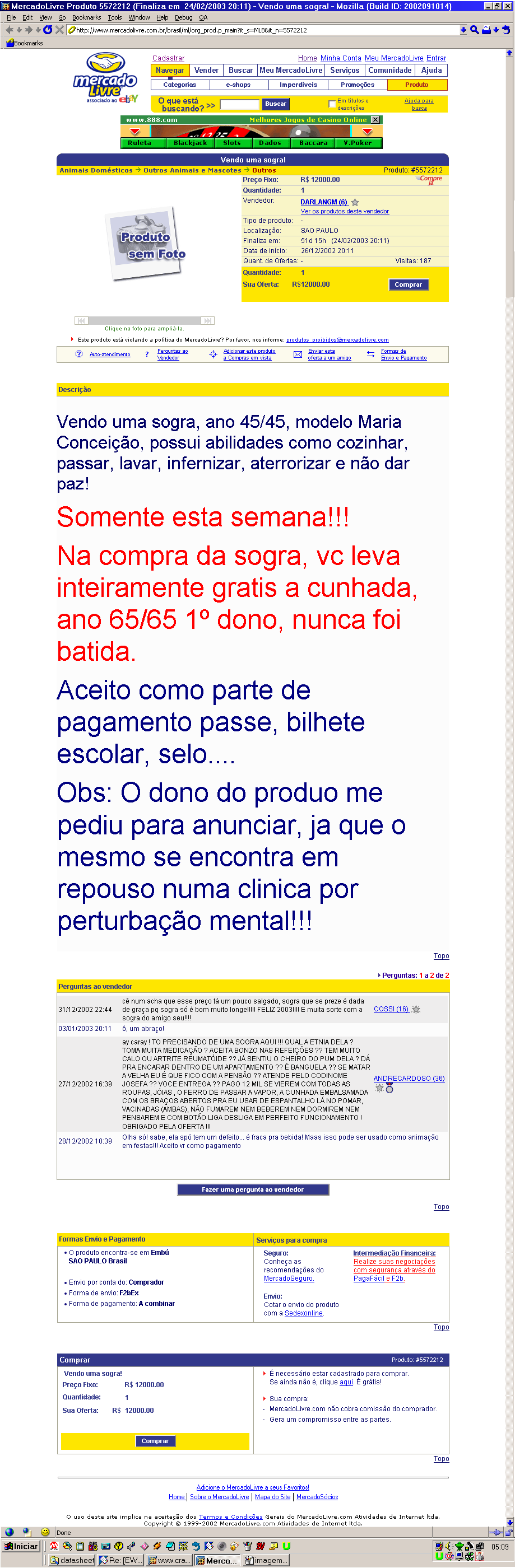The height and width of the screenshot is (1568, 515).
Task: Add this product to Compras em vista
Action: (249, 354)
